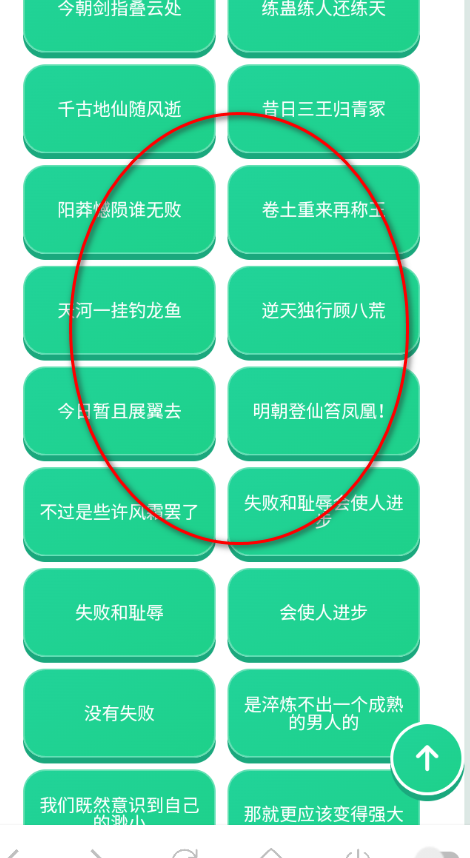Viewport: 470px width, 858px height.
Task: Tap the 明朝登仙笞凤凰！ button
Action: pyautogui.click(x=323, y=412)
